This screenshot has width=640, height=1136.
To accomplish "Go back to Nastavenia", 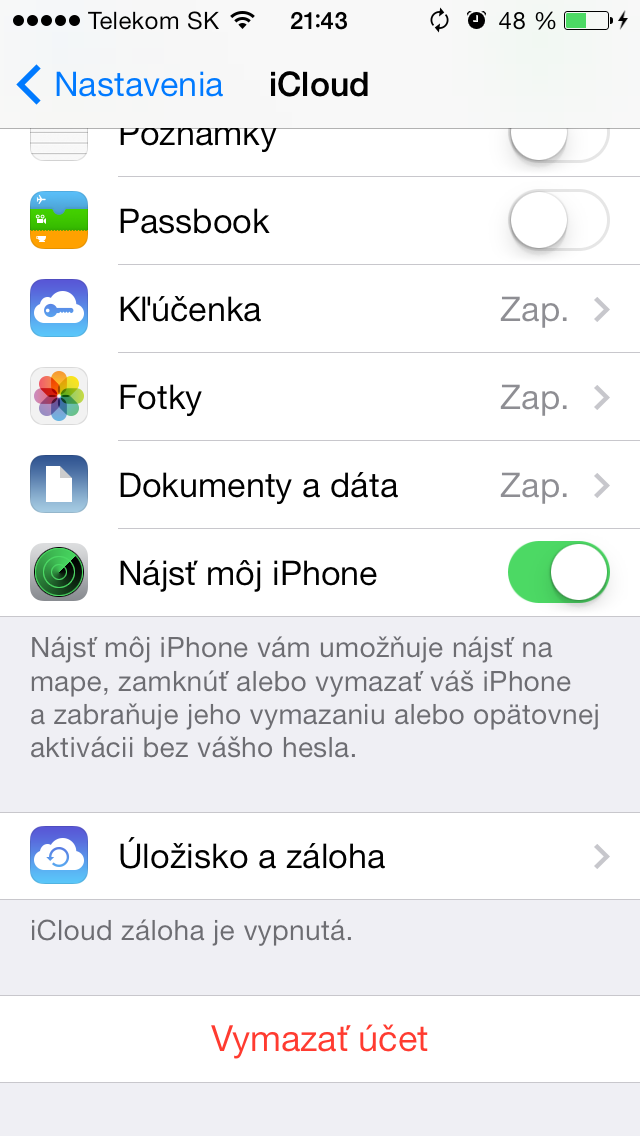I will 120,85.
